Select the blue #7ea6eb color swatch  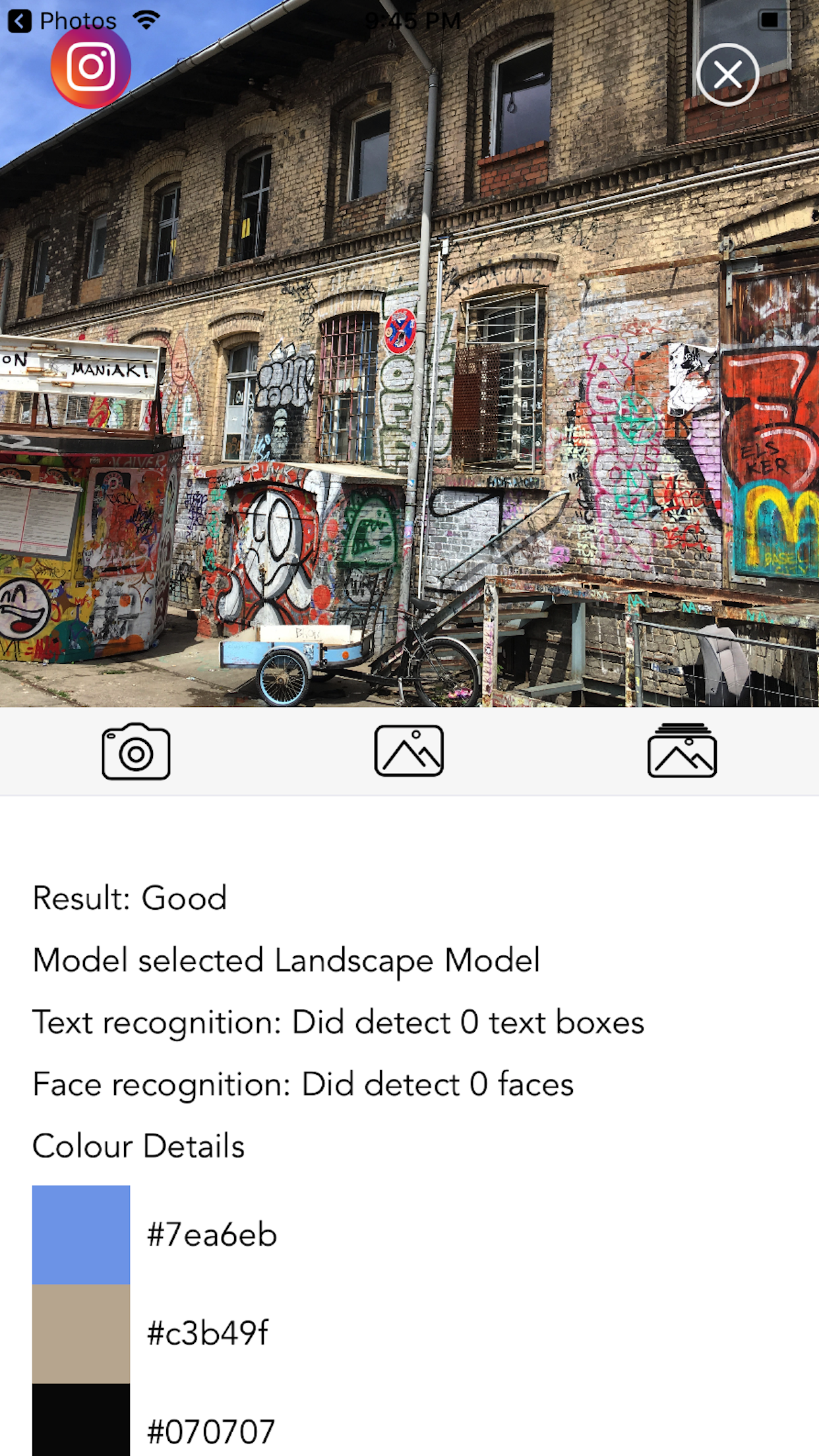click(82, 1233)
